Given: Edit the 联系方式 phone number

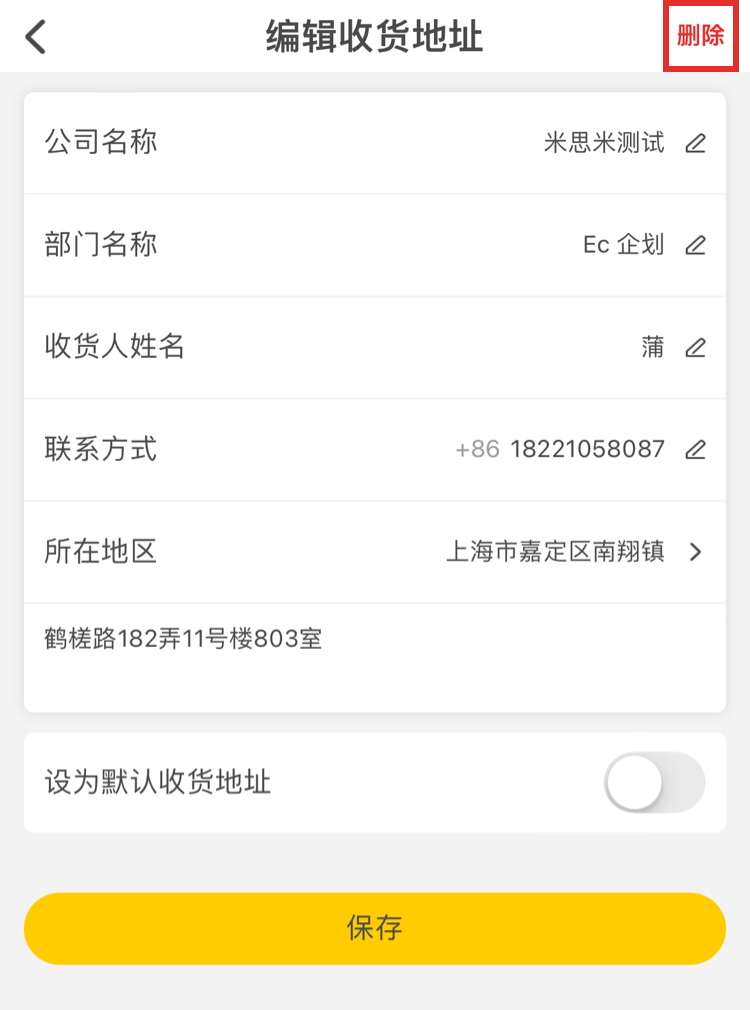Looking at the screenshot, I should (x=695, y=450).
